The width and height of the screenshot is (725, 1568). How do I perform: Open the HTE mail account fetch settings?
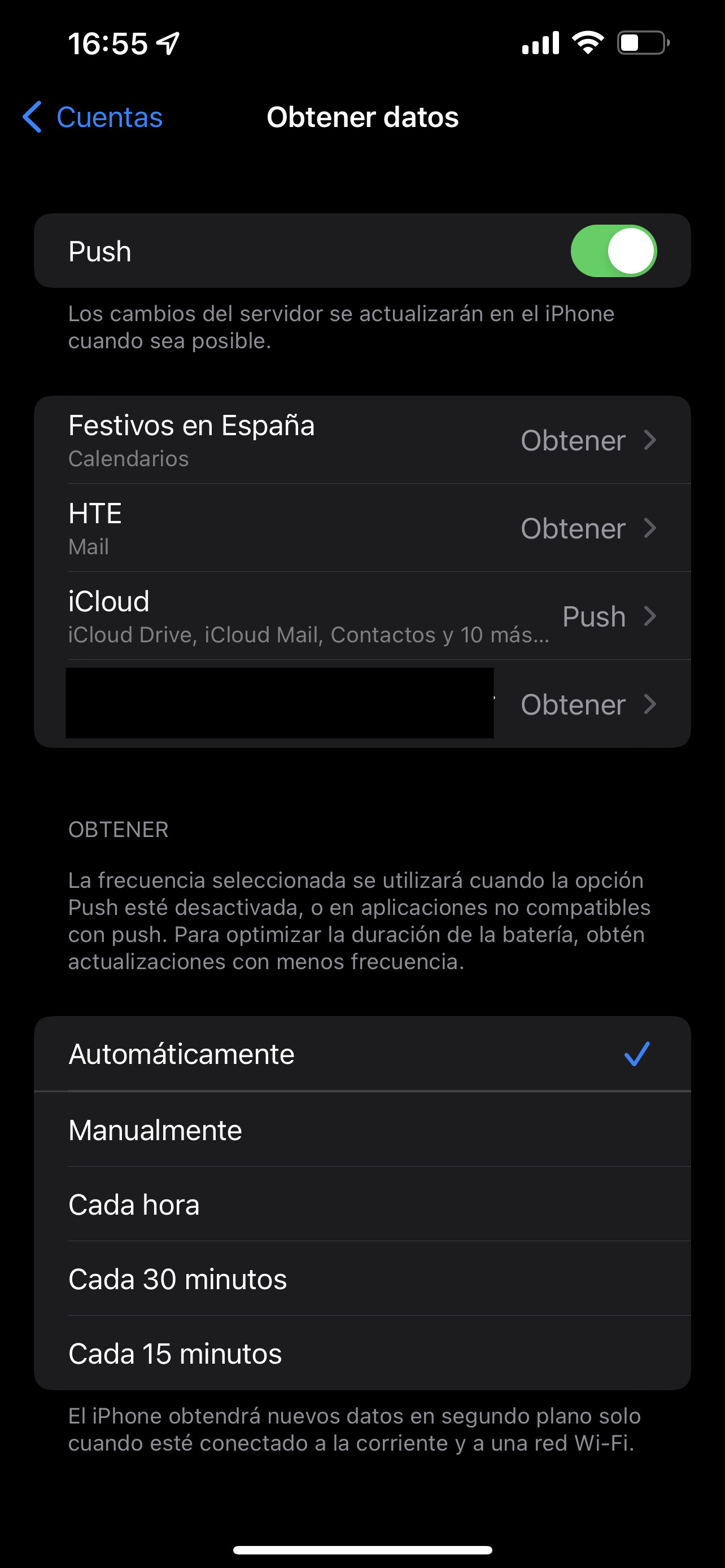[x=363, y=527]
